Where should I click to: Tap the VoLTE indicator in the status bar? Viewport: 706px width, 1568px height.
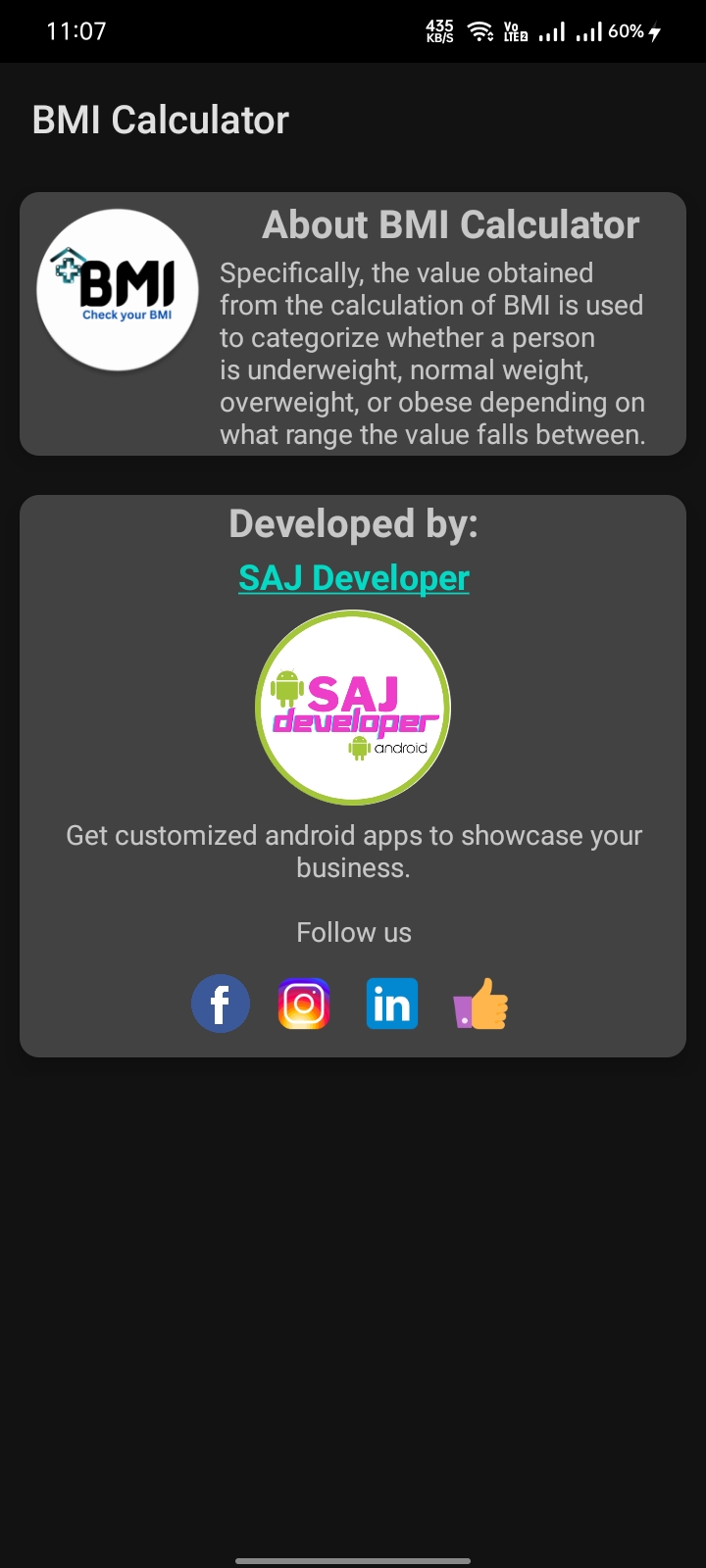(514, 30)
